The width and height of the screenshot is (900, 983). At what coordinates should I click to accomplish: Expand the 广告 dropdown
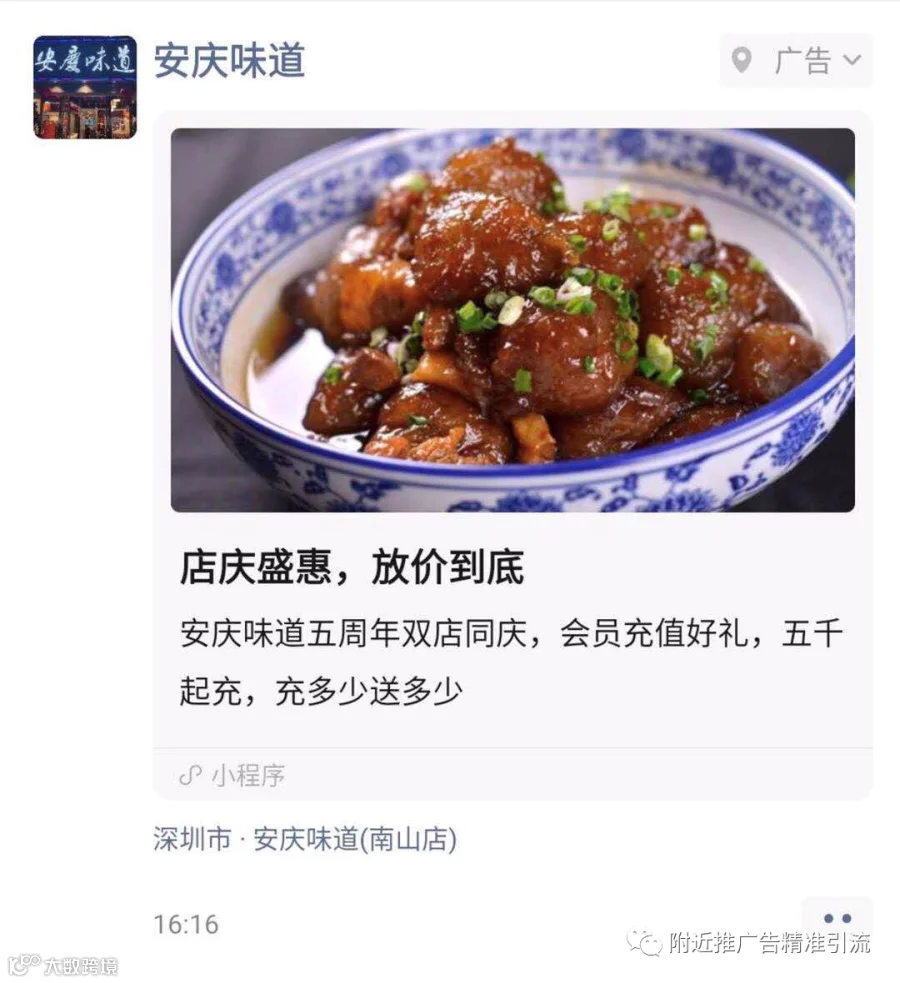tap(796, 60)
